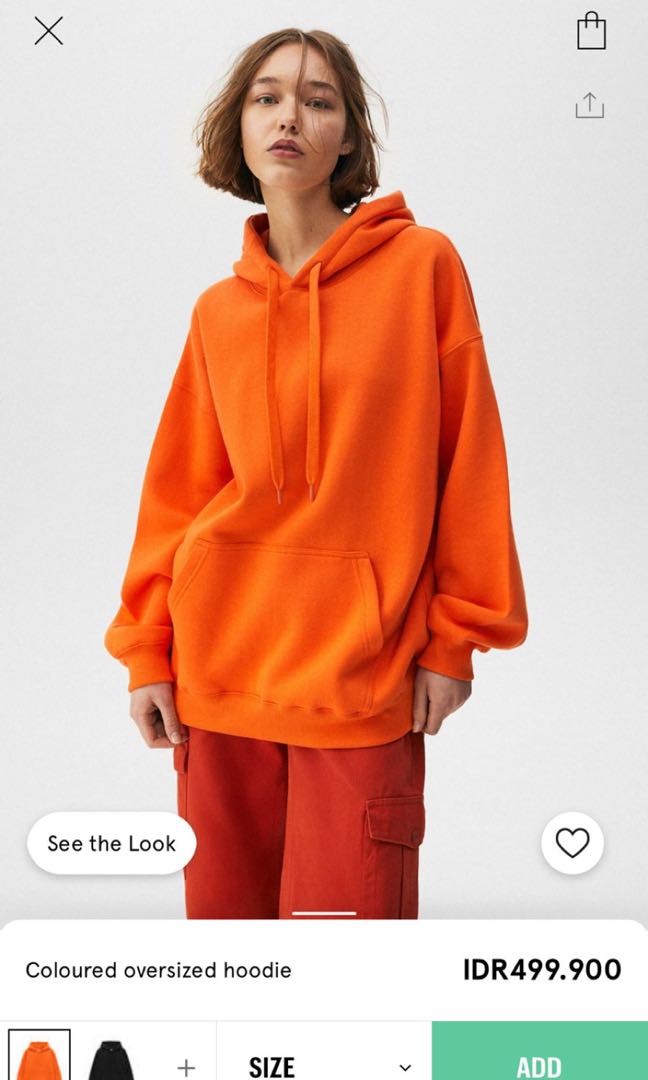Viewport: 648px width, 1080px height.
Task: Add hoodie to wishlist with heart icon
Action: [572, 843]
